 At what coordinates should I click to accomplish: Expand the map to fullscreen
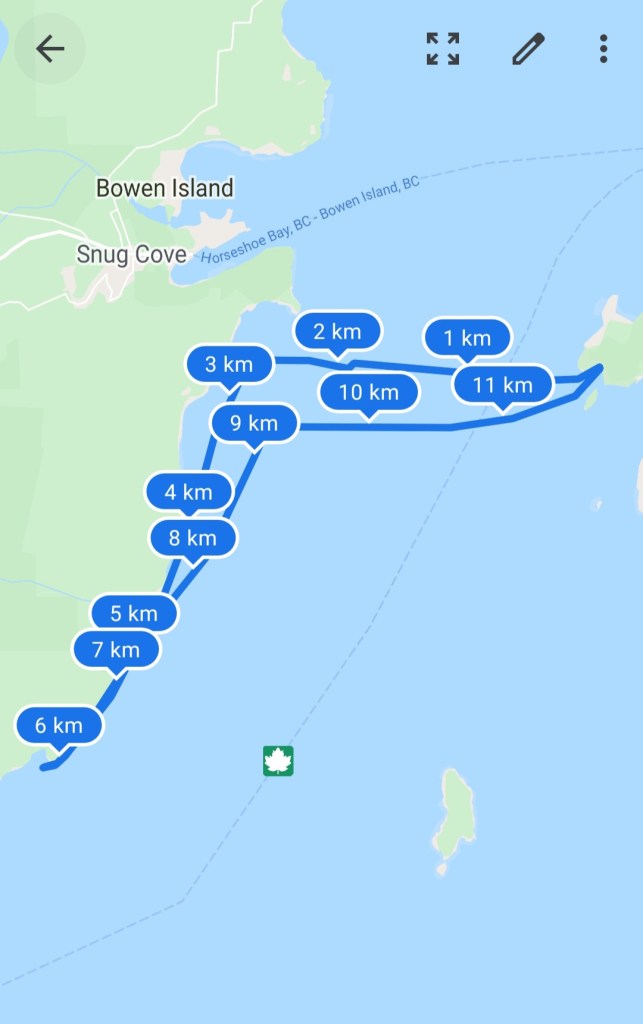[442, 49]
